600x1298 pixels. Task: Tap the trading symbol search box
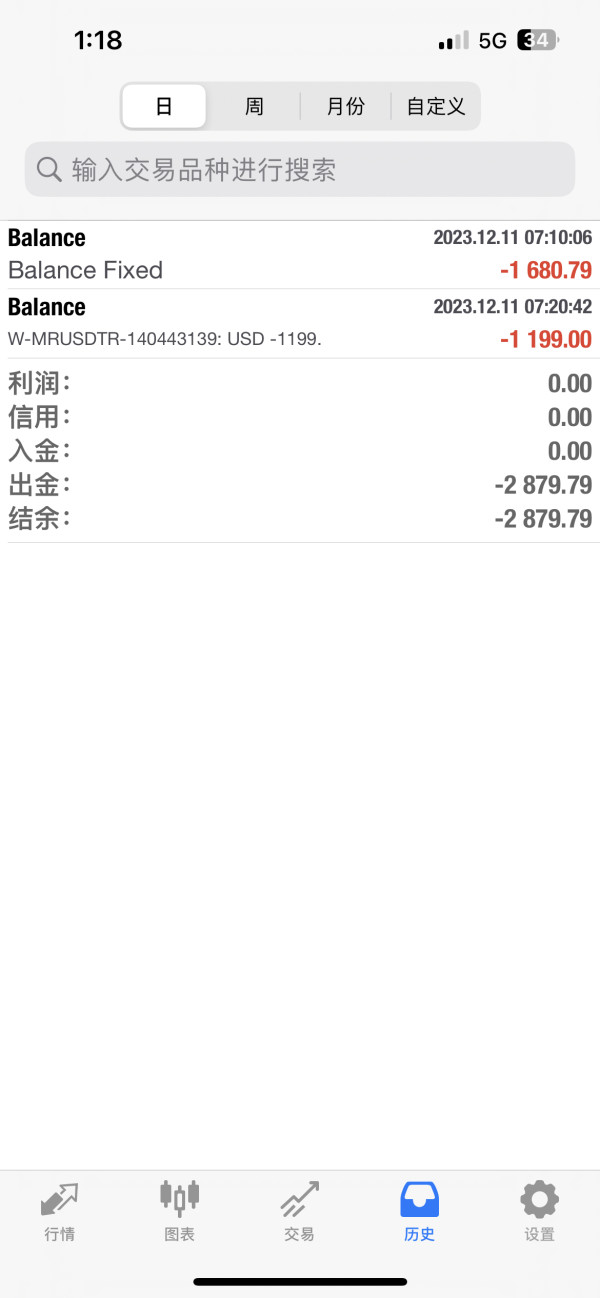(300, 169)
